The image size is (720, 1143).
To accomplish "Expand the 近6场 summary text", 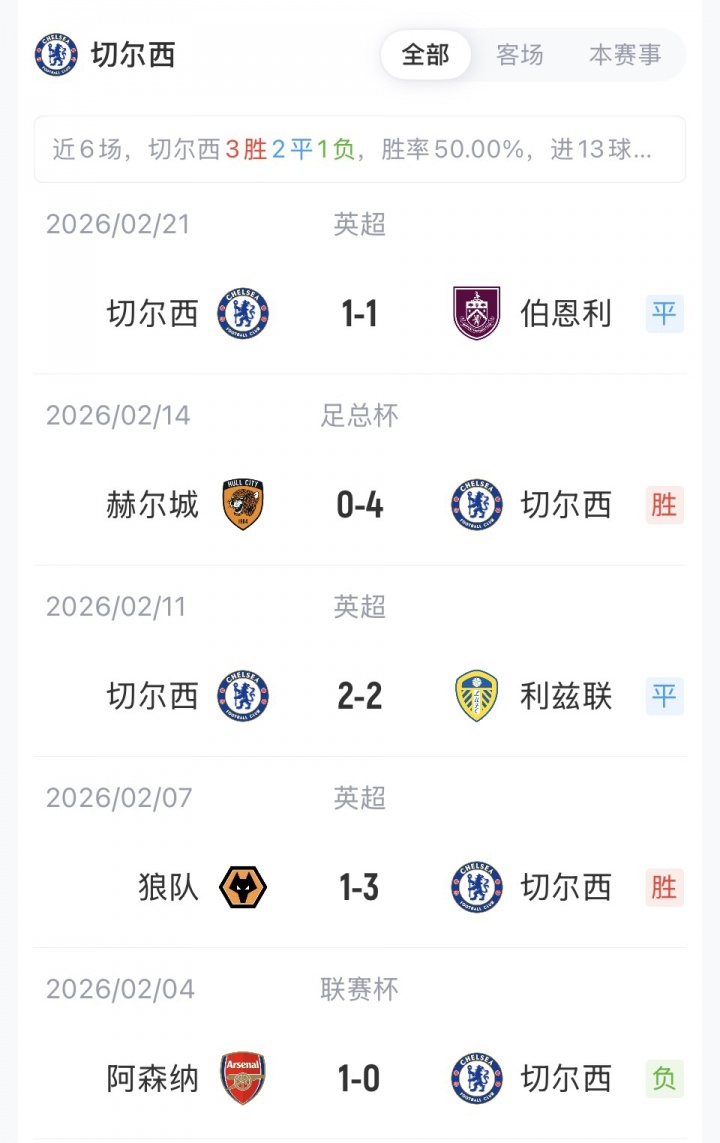I will point(359,150).
